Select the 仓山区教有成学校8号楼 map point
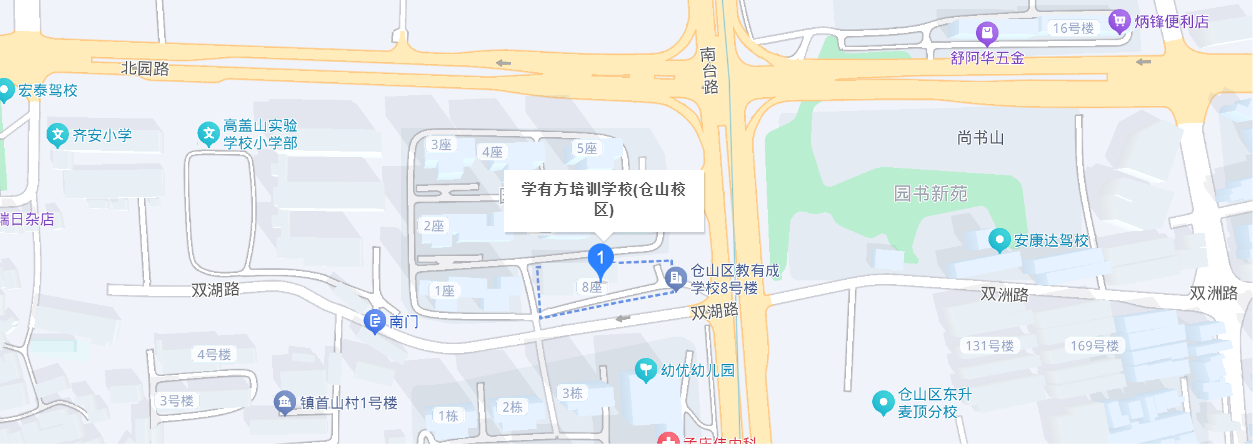The width and height of the screenshot is (1253, 444). tap(677, 277)
